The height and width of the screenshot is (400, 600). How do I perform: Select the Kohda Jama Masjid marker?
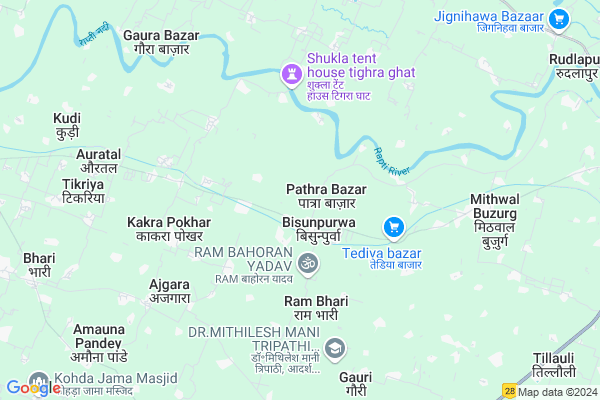coord(39,382)
